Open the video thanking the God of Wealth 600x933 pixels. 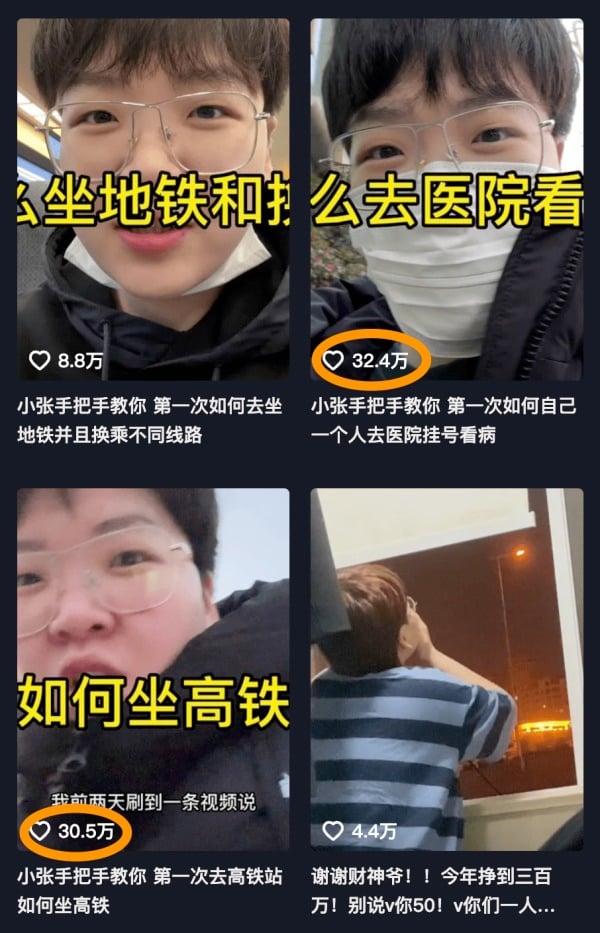[446, 668]
